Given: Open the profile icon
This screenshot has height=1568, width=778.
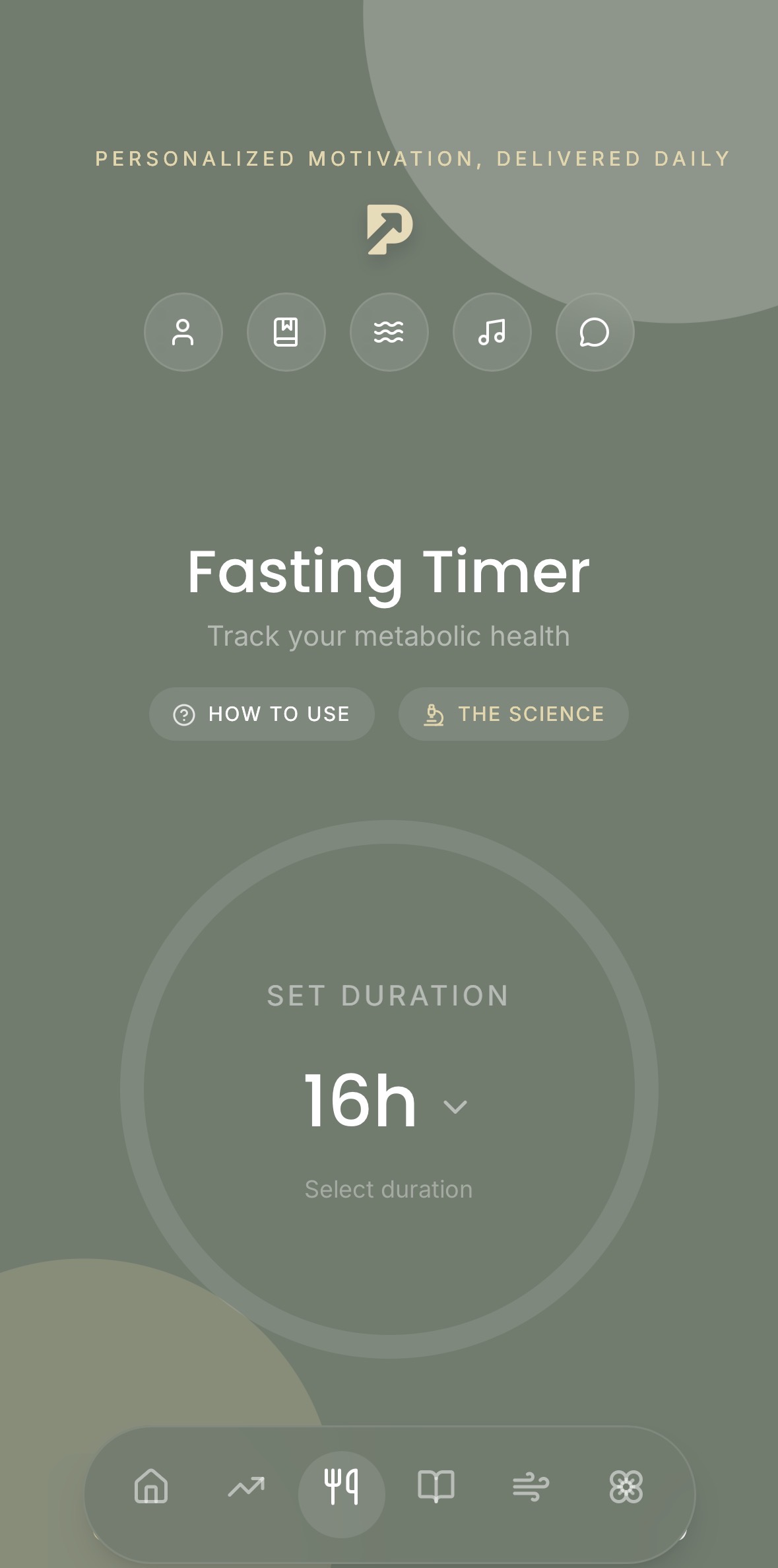Looking at the screenshot, I should 183,333.
